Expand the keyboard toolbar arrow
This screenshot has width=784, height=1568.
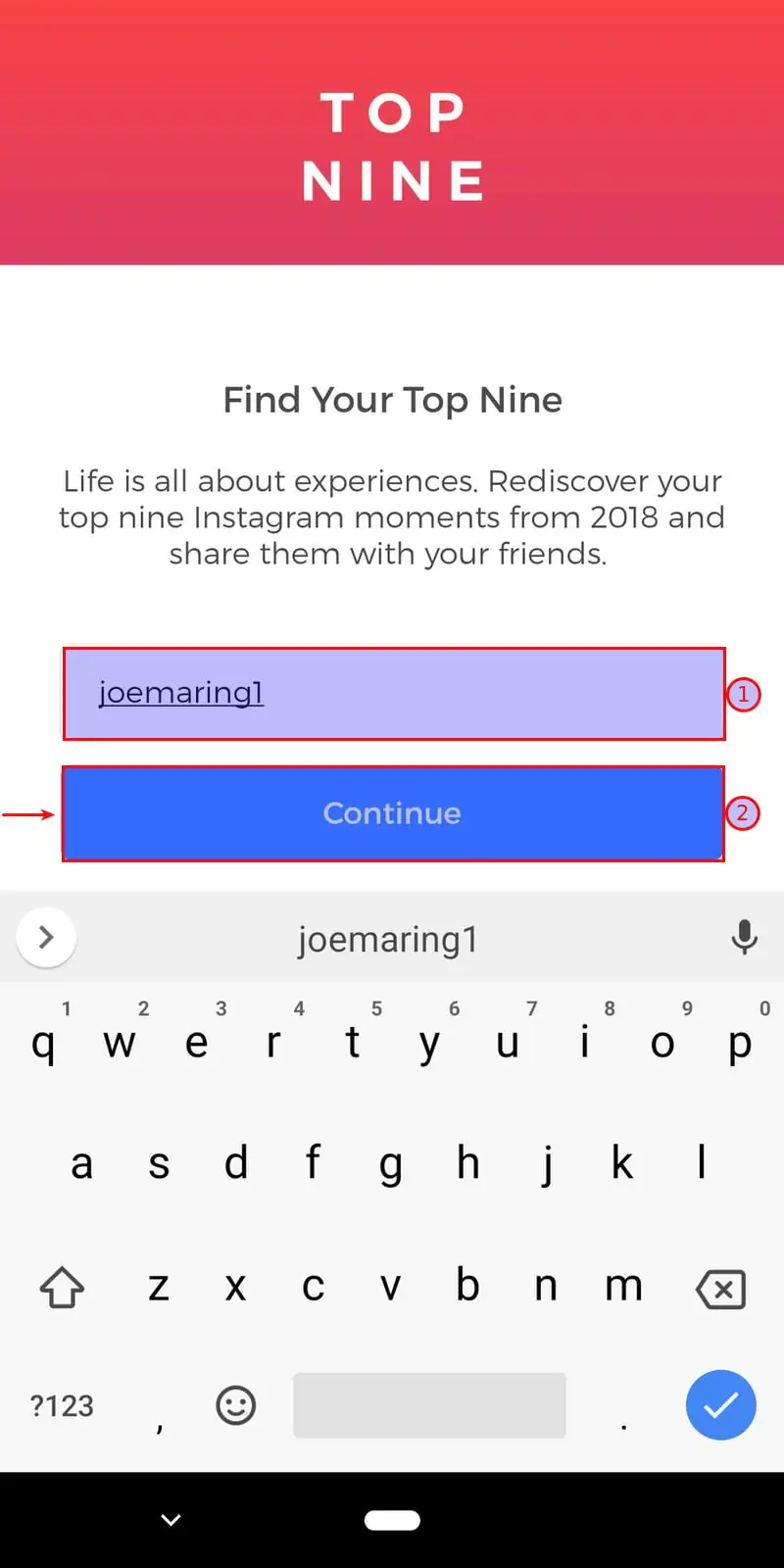pos(46,937)
